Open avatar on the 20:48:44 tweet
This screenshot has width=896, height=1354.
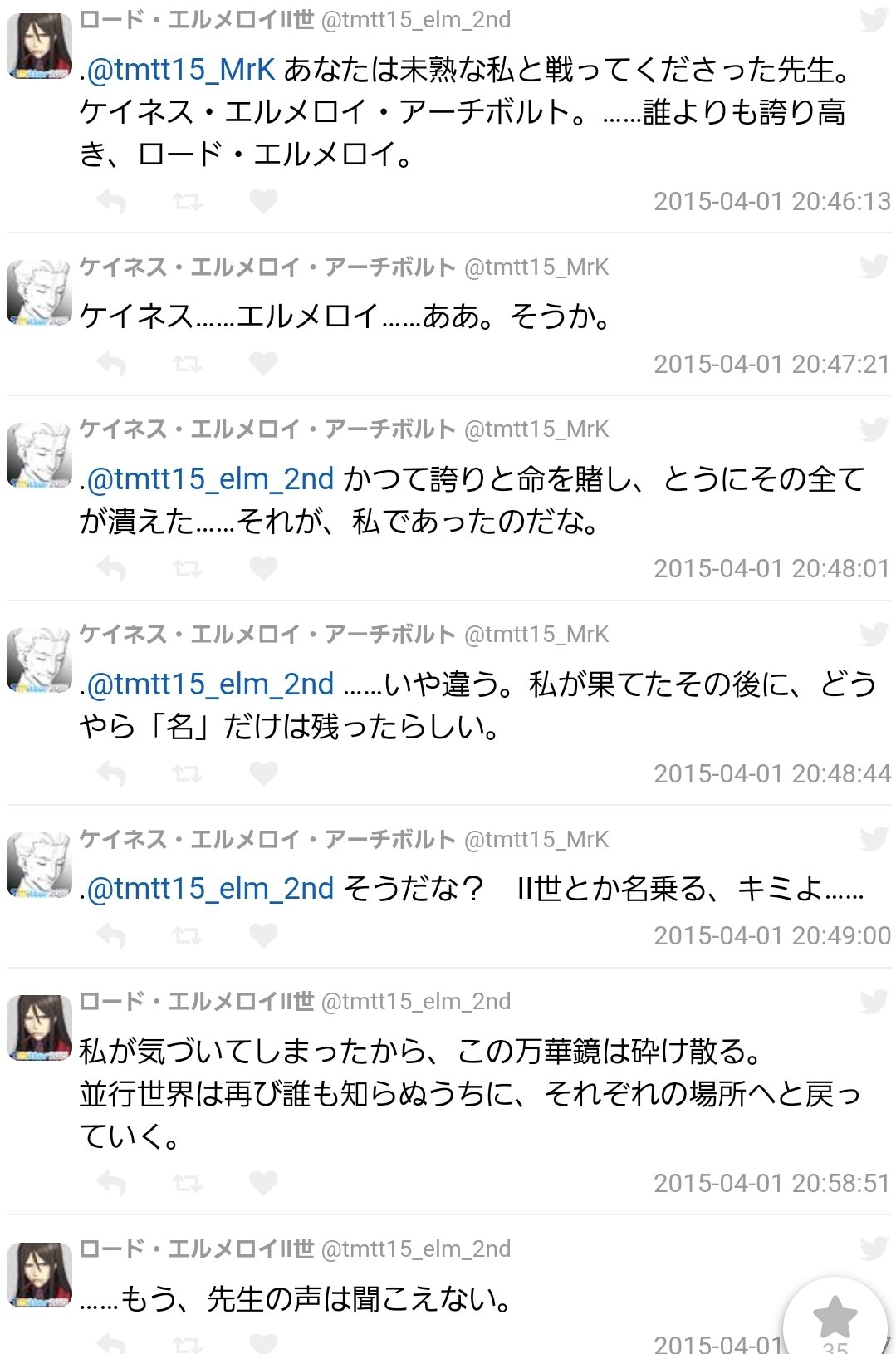(39, 660)
